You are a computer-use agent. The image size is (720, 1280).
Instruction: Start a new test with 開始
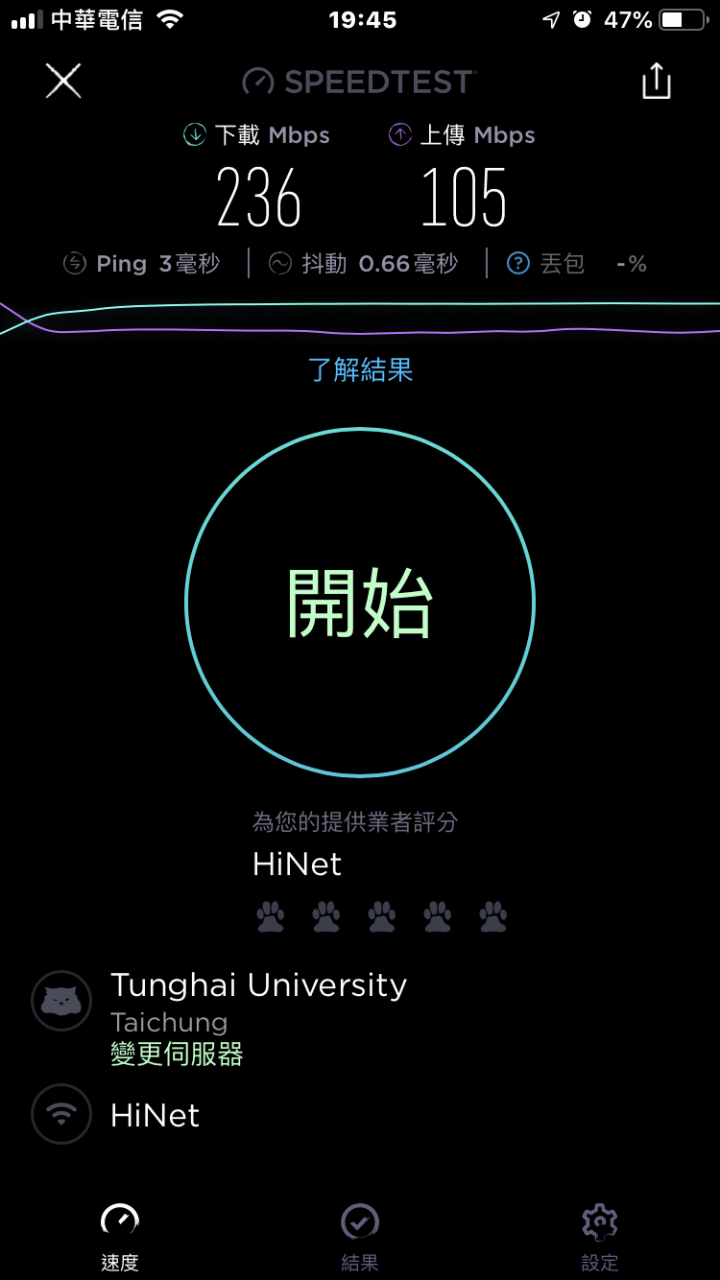click(x=360, y=602)
